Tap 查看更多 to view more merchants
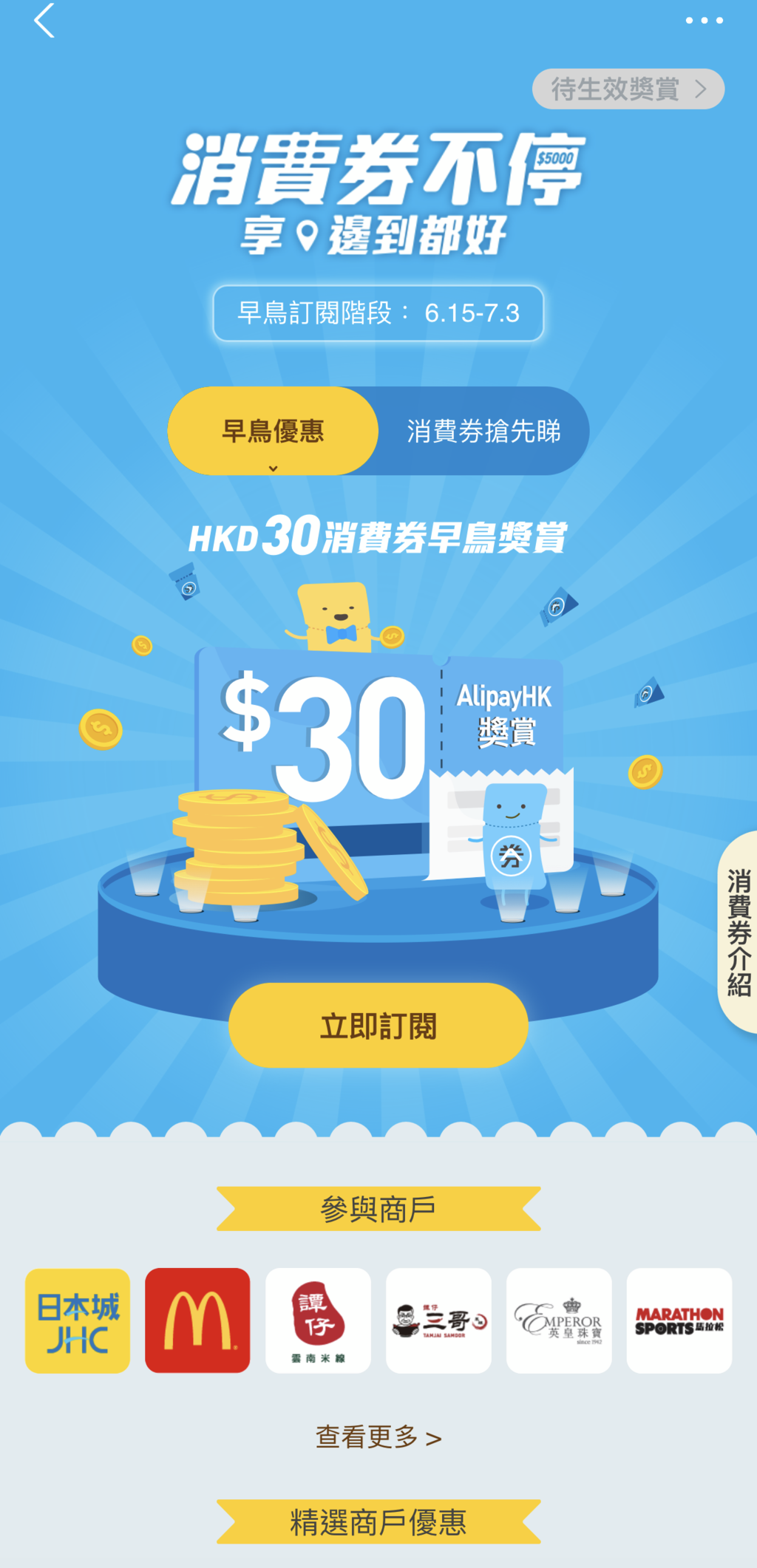 click(x=378, y=1437)
